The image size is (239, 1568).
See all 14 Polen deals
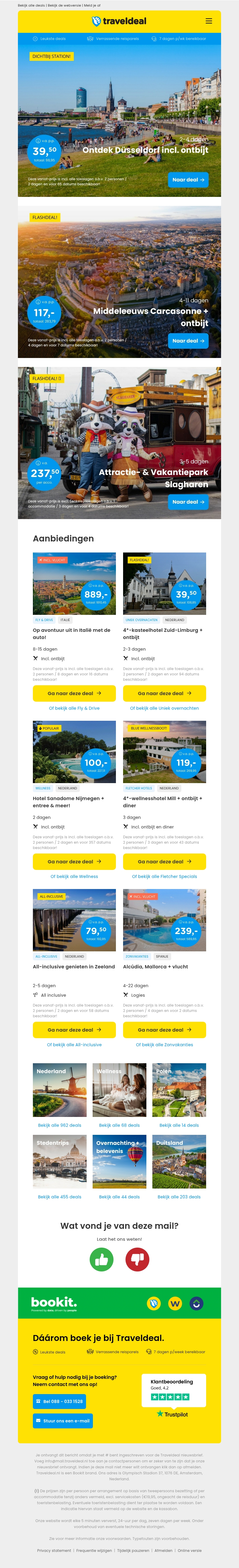[x=179, y=1126]
